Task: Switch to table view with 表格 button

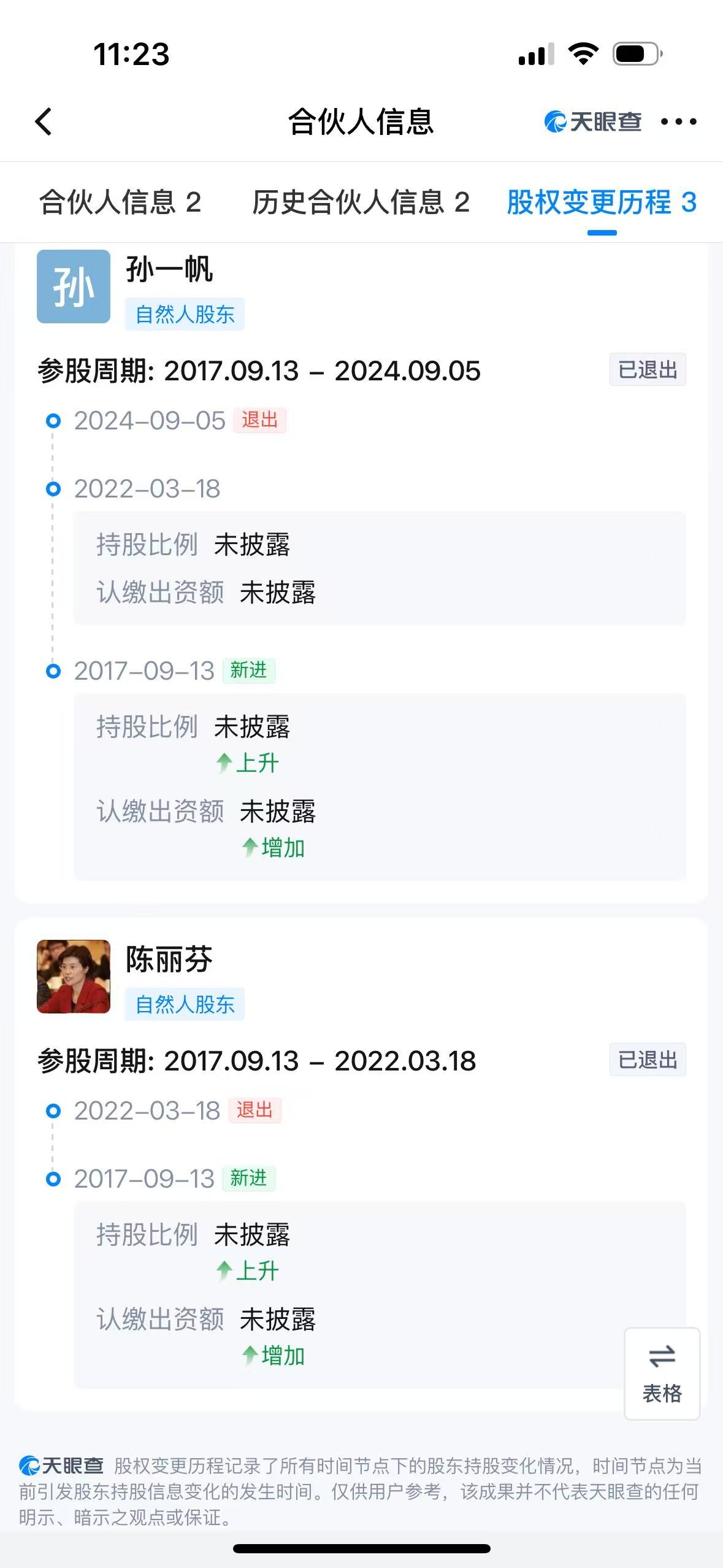Action: (x=662, y=1374)
